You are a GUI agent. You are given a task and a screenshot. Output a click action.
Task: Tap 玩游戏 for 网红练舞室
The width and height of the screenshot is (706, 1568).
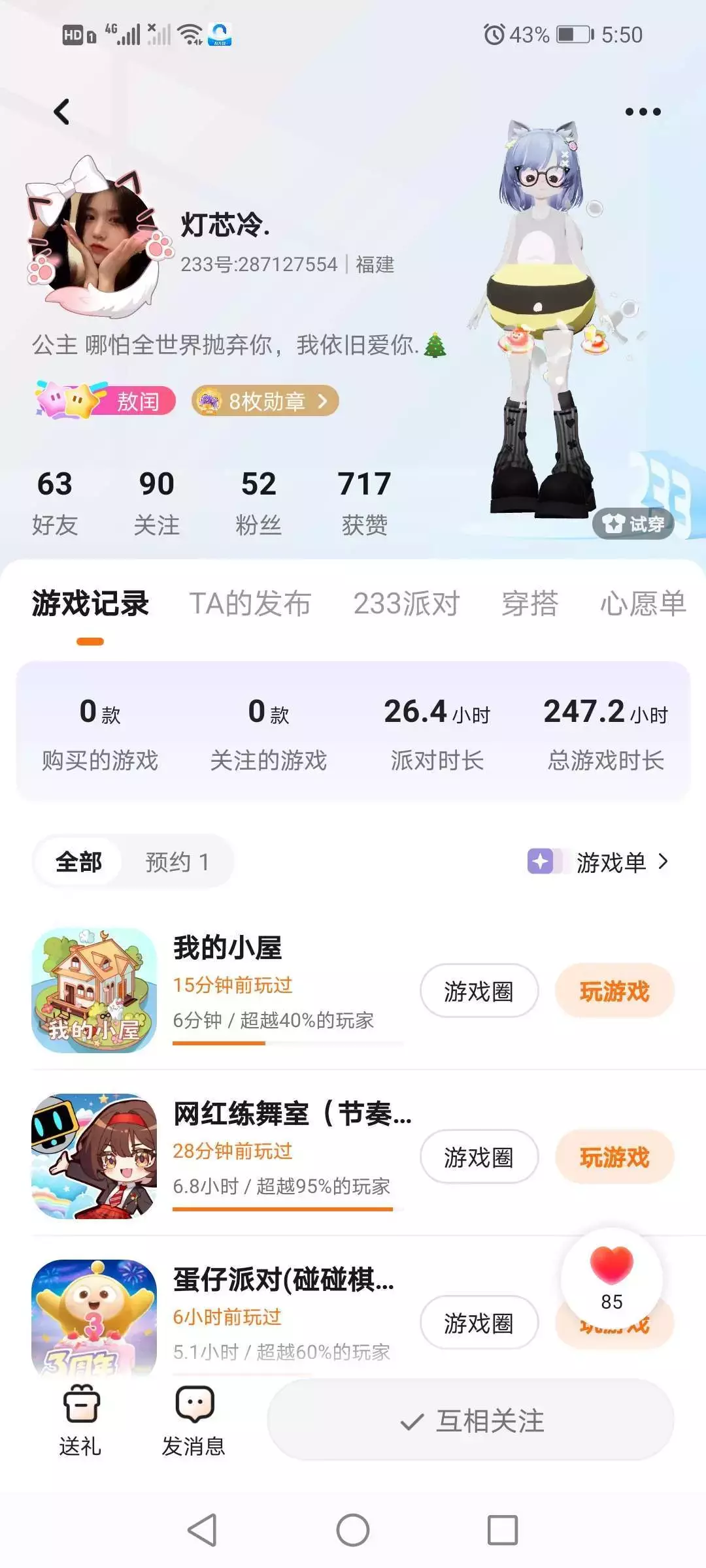point(614,1156)
